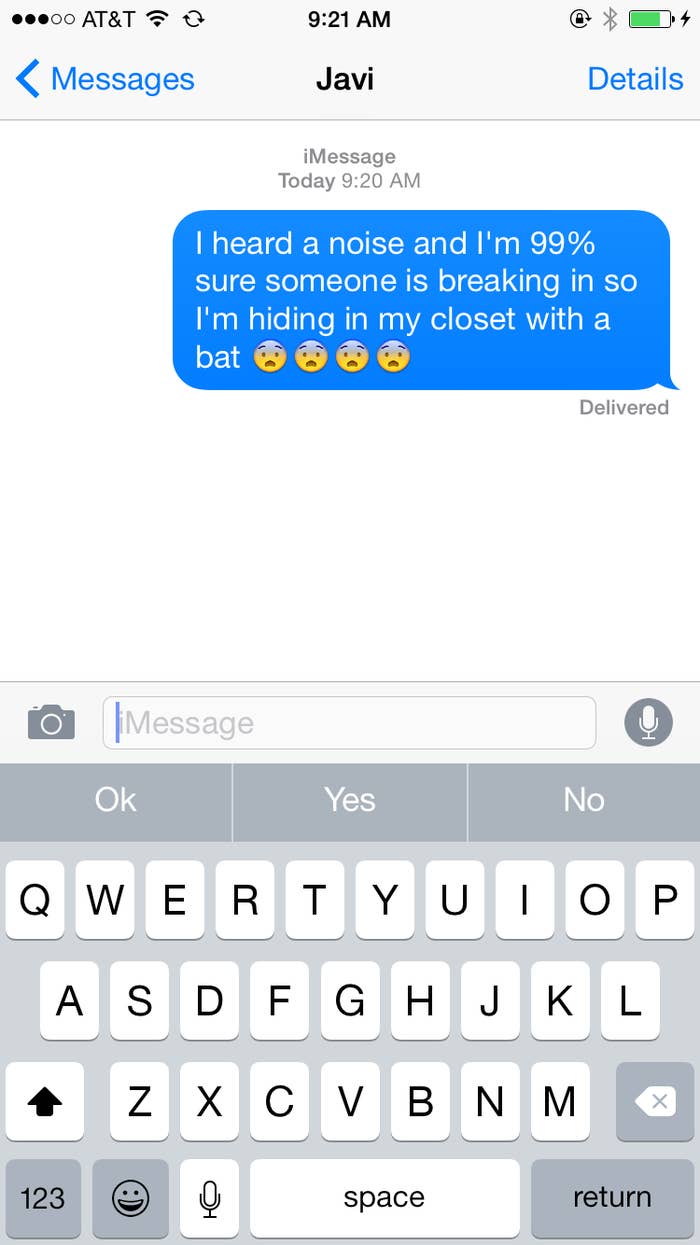700x1245 pixels.
Task: Select the "Ok" quick reply suggestion
Action: point(116,800)
